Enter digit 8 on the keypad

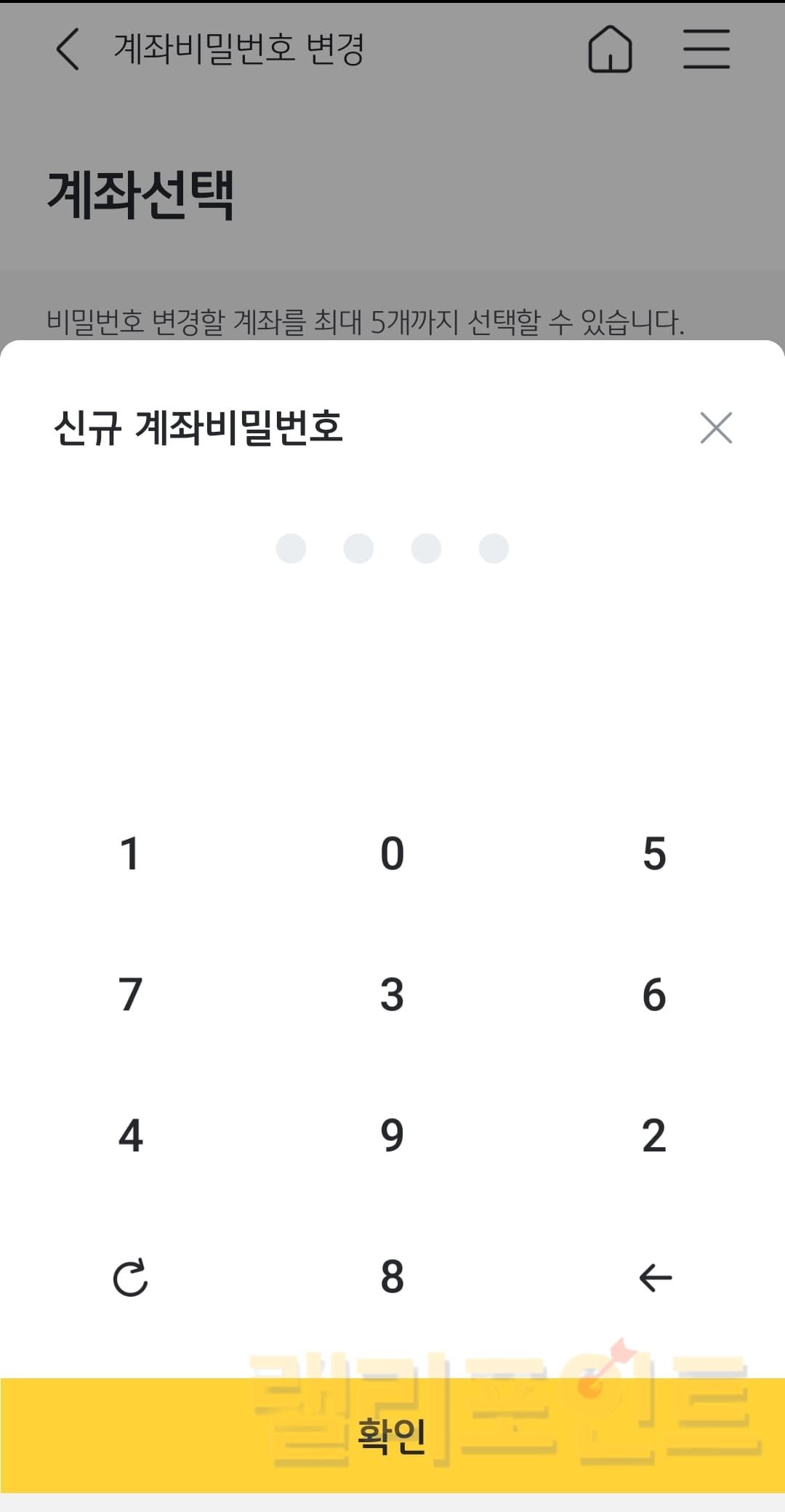click(x=392, y=1276)
